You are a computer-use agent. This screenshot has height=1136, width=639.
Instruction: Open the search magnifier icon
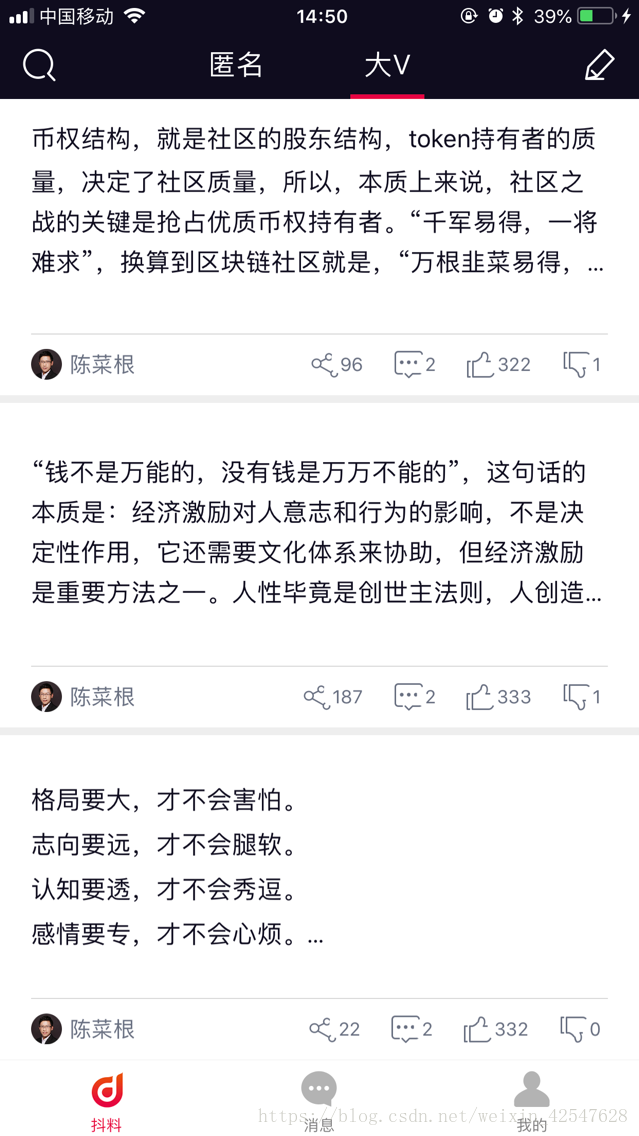39,66
